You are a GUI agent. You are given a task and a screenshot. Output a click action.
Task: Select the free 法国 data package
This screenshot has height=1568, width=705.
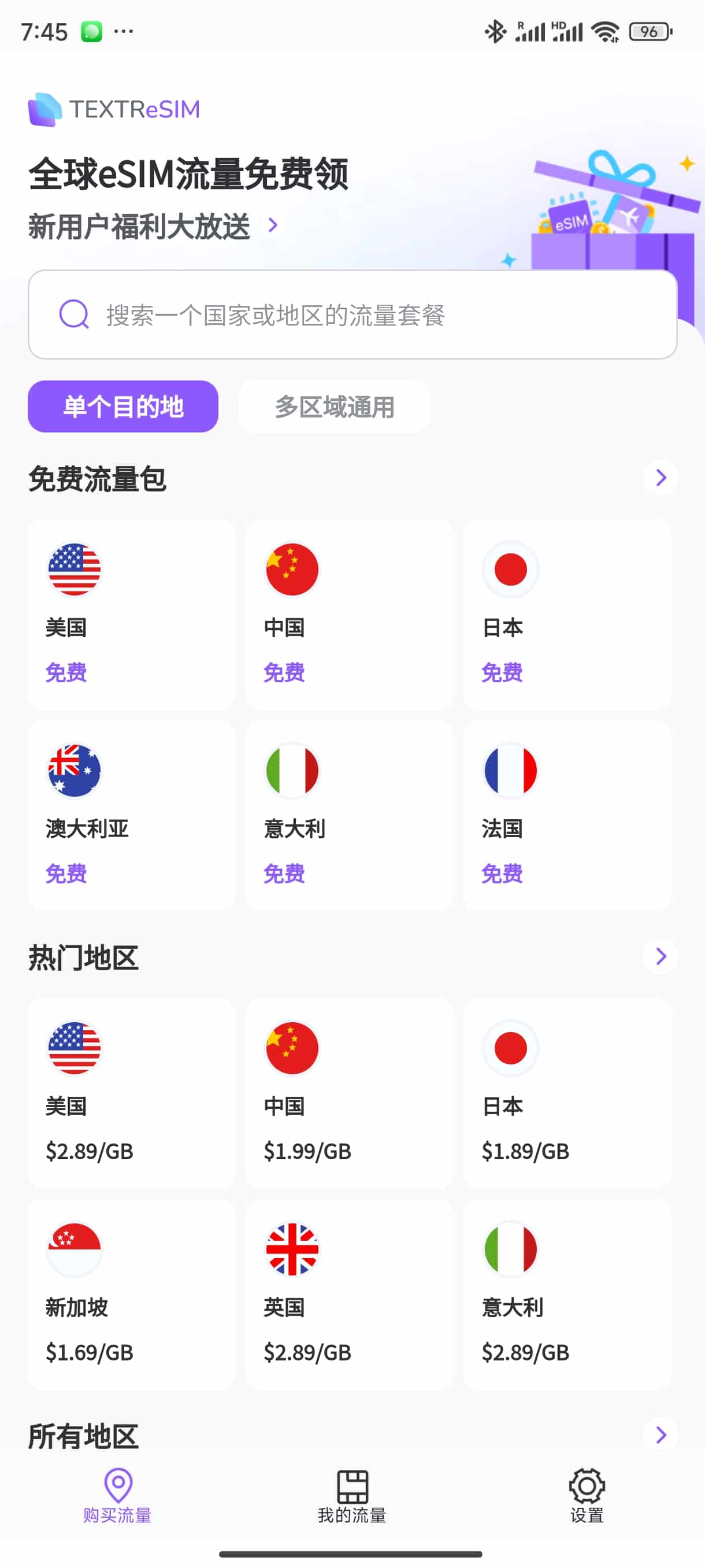[567, 815]
